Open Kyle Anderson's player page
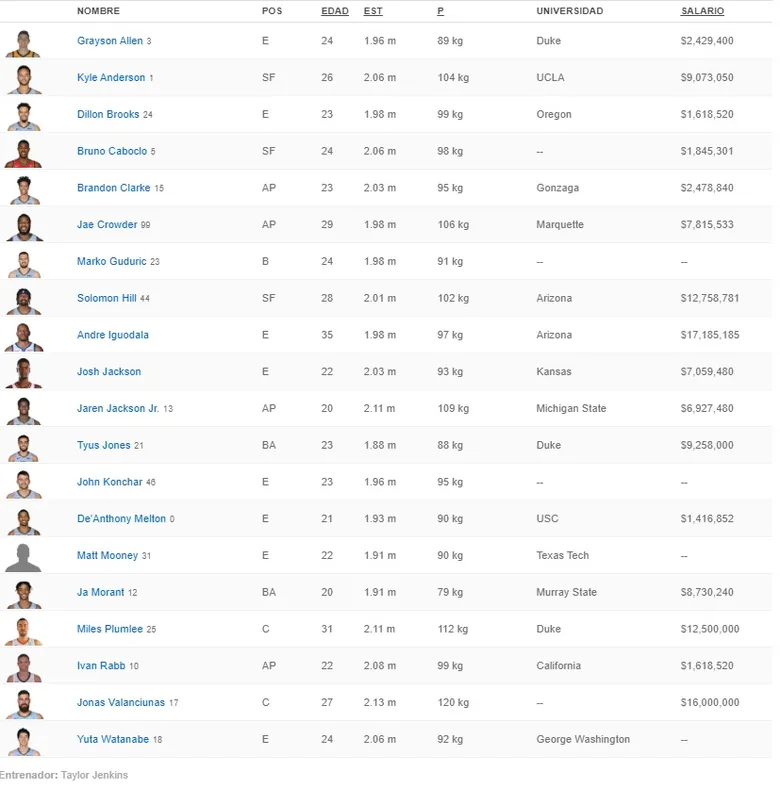This screenshot has height=788, width=780. [x=111, y=78]
